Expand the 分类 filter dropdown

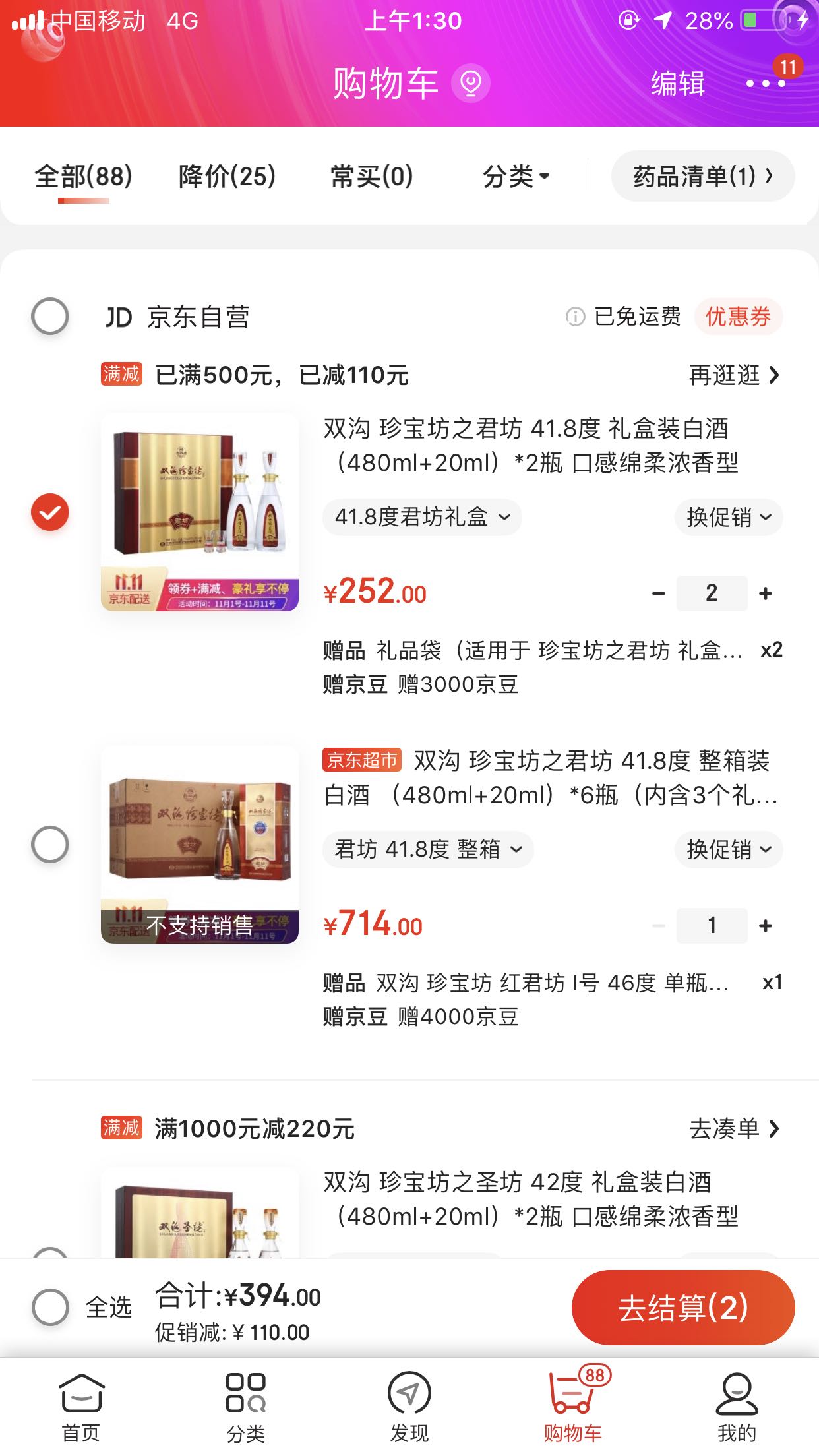point(516,177)
